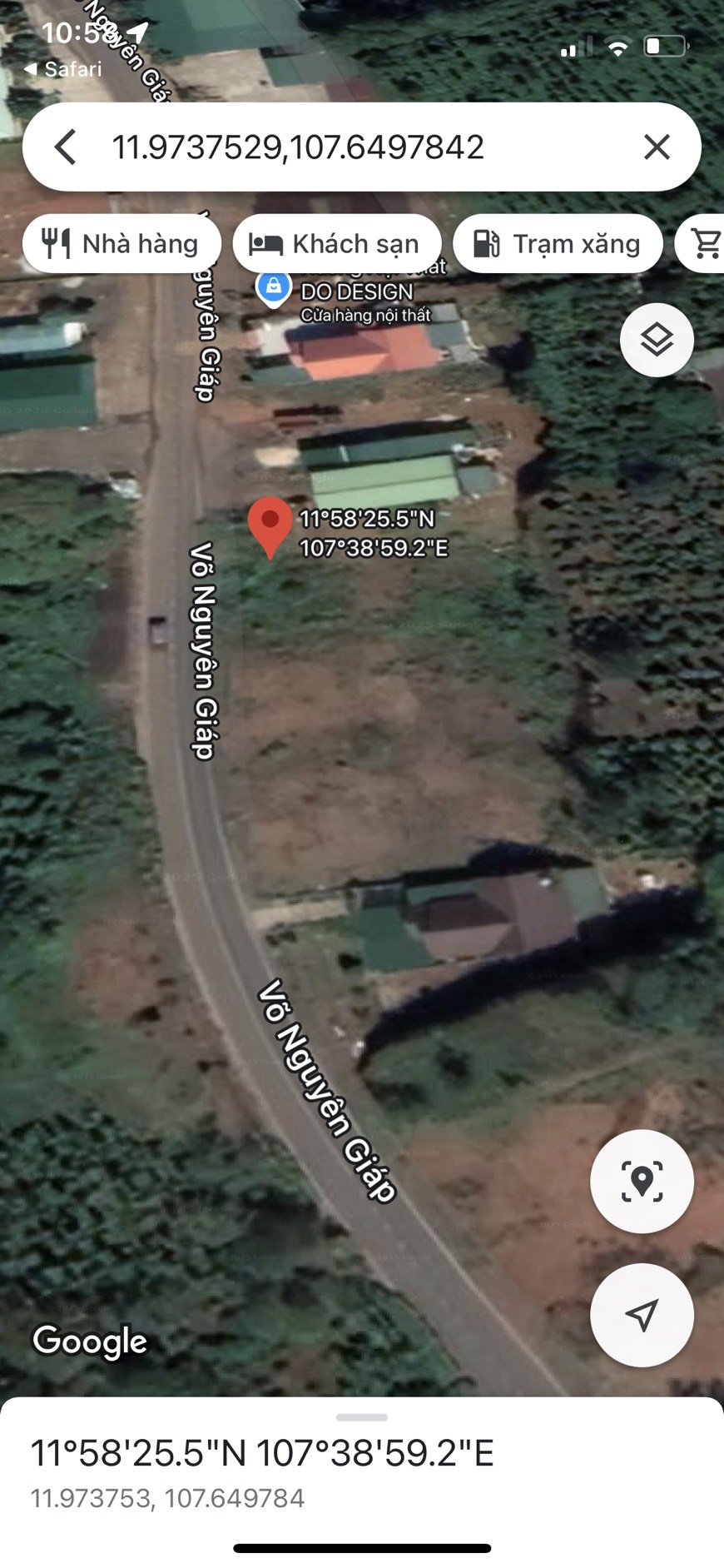Open the pin-scan Live View button
This screenshot has height=1568, width=724.
(642, 1181)
